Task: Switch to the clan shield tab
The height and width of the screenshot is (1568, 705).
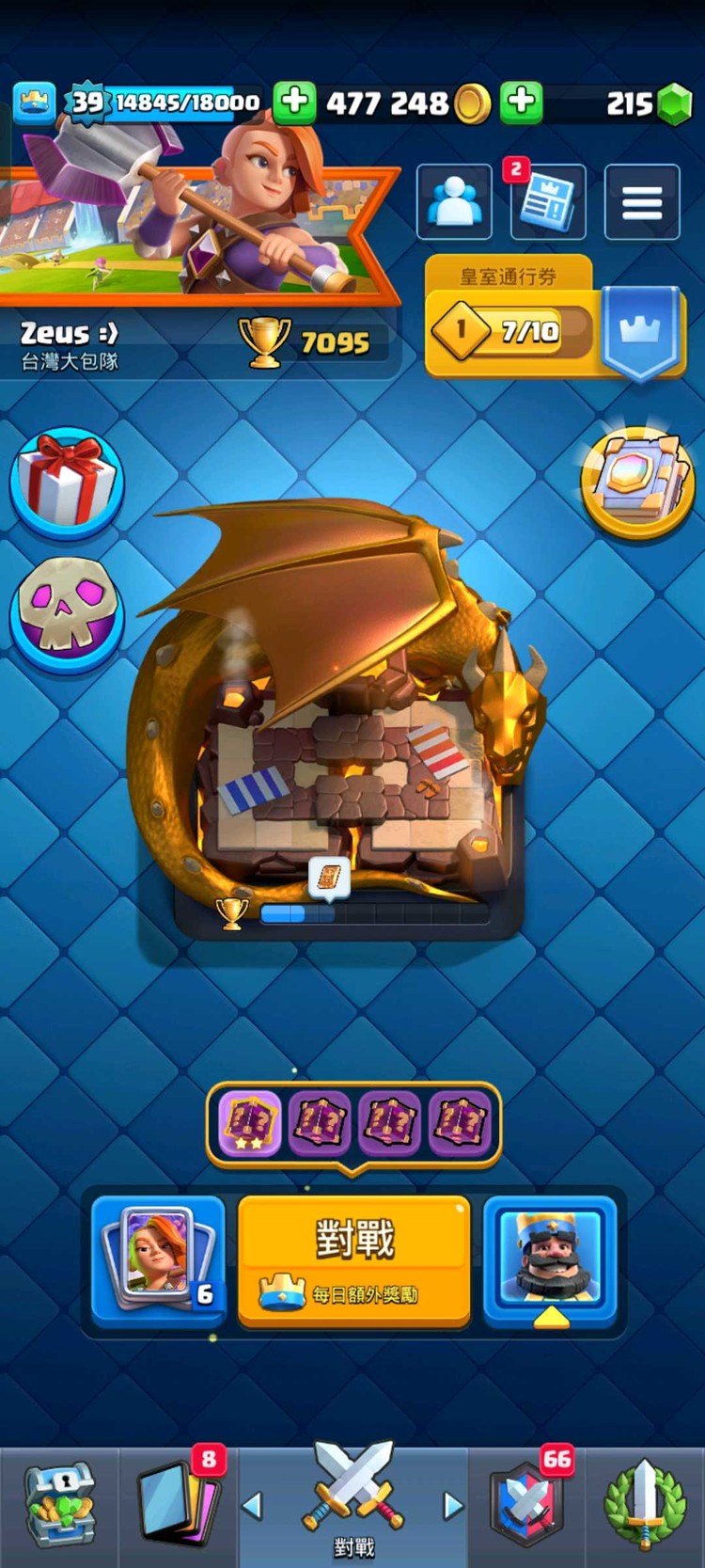Action: tap(526, 1505)
